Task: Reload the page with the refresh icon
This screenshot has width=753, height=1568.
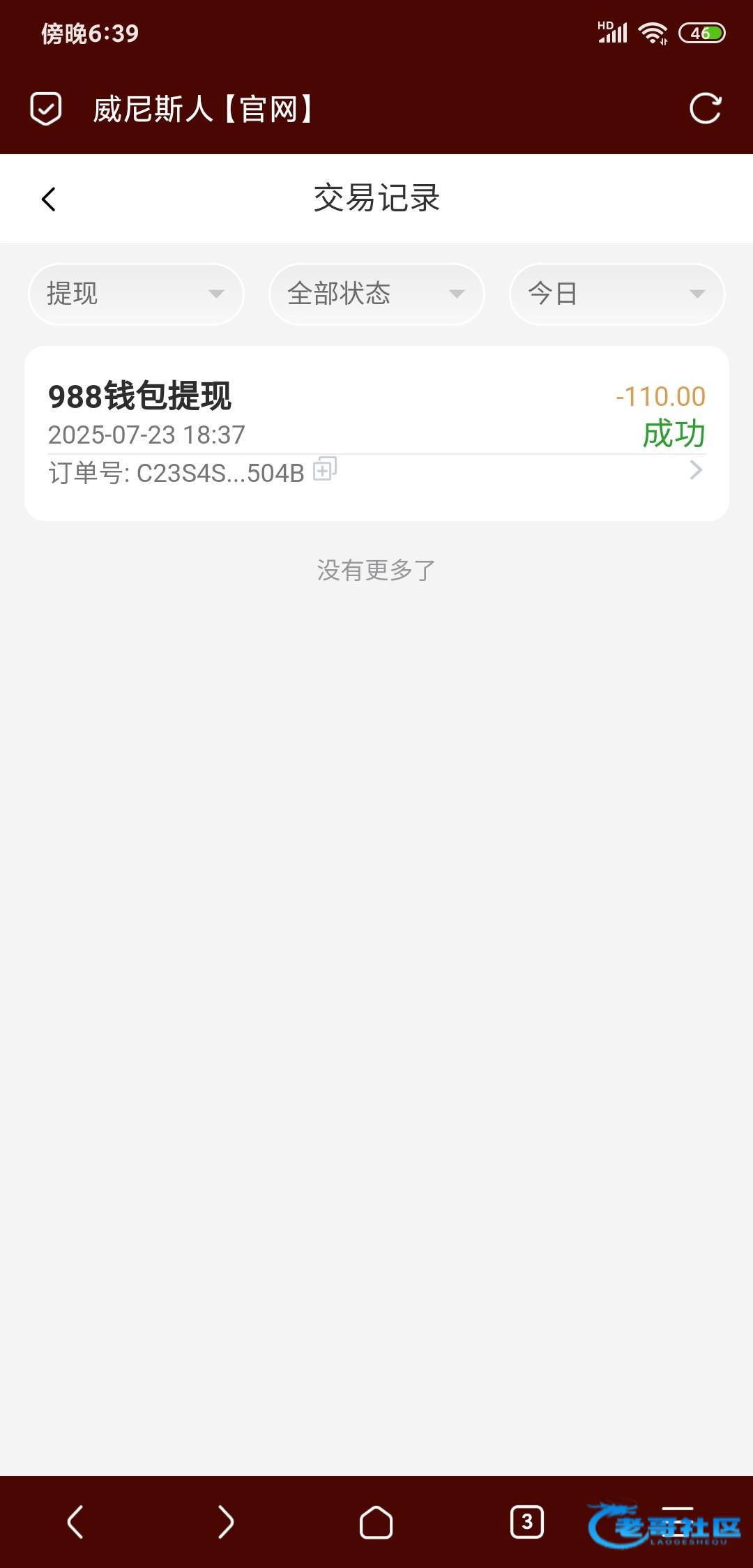Action: point(705,109)
